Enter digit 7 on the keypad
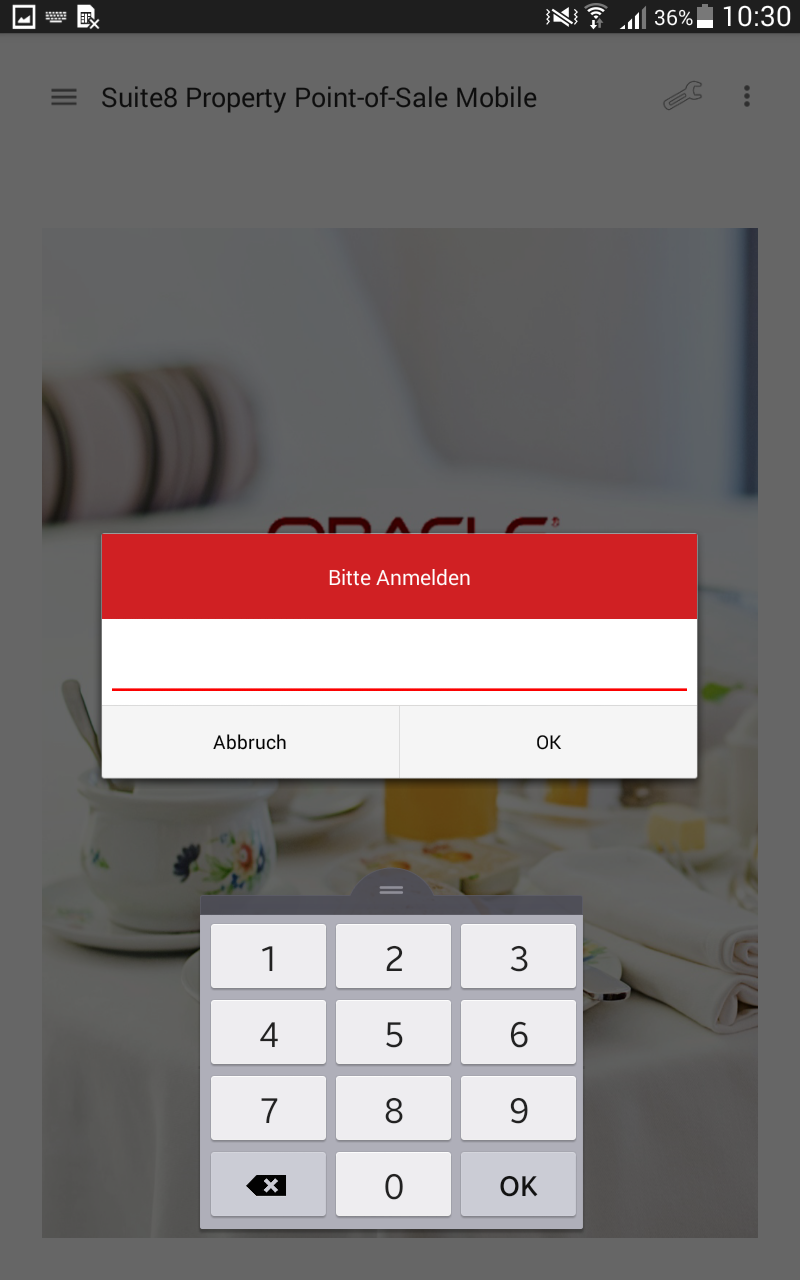 click(x=268, y=1109)
